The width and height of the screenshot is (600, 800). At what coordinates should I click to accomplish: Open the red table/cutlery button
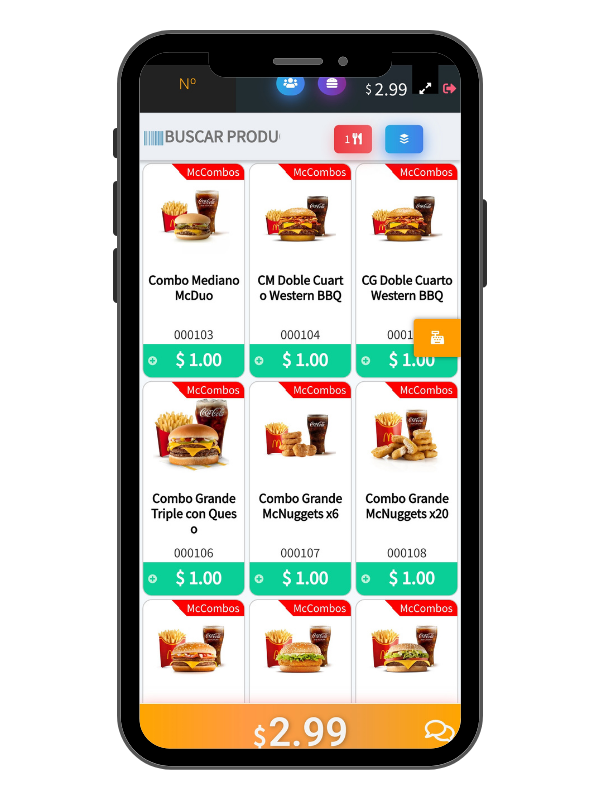click(353, 139)
